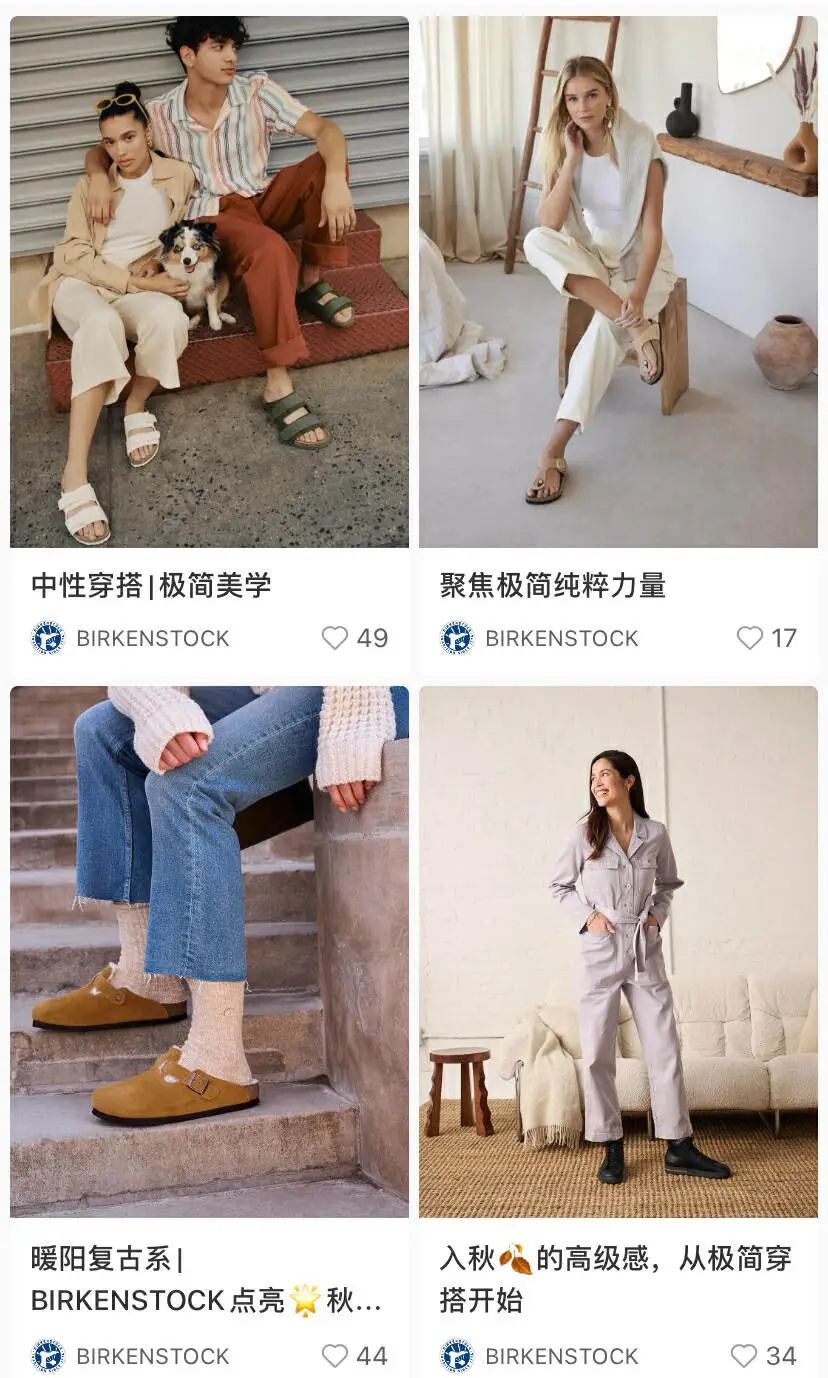
Task: Like the 聚焦极简纯粹力量 post
Action: tap(749, 638)
